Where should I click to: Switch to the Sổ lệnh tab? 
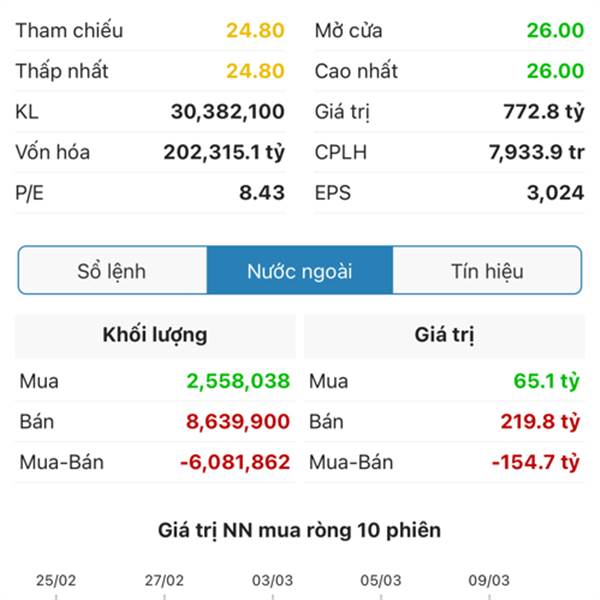tap(112, 271)
